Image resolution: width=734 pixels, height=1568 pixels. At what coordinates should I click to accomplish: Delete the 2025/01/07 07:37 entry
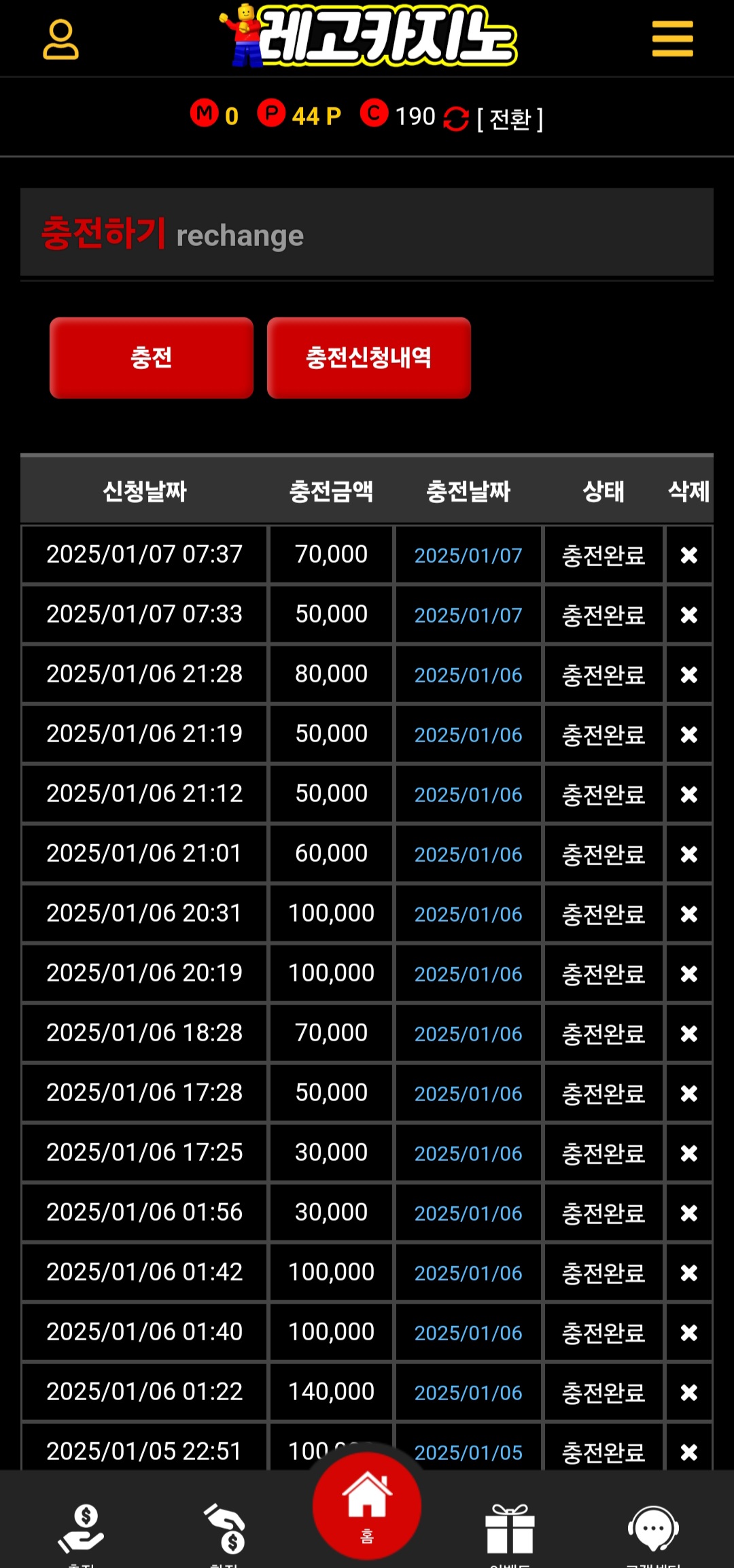click(x=688, y=555)
